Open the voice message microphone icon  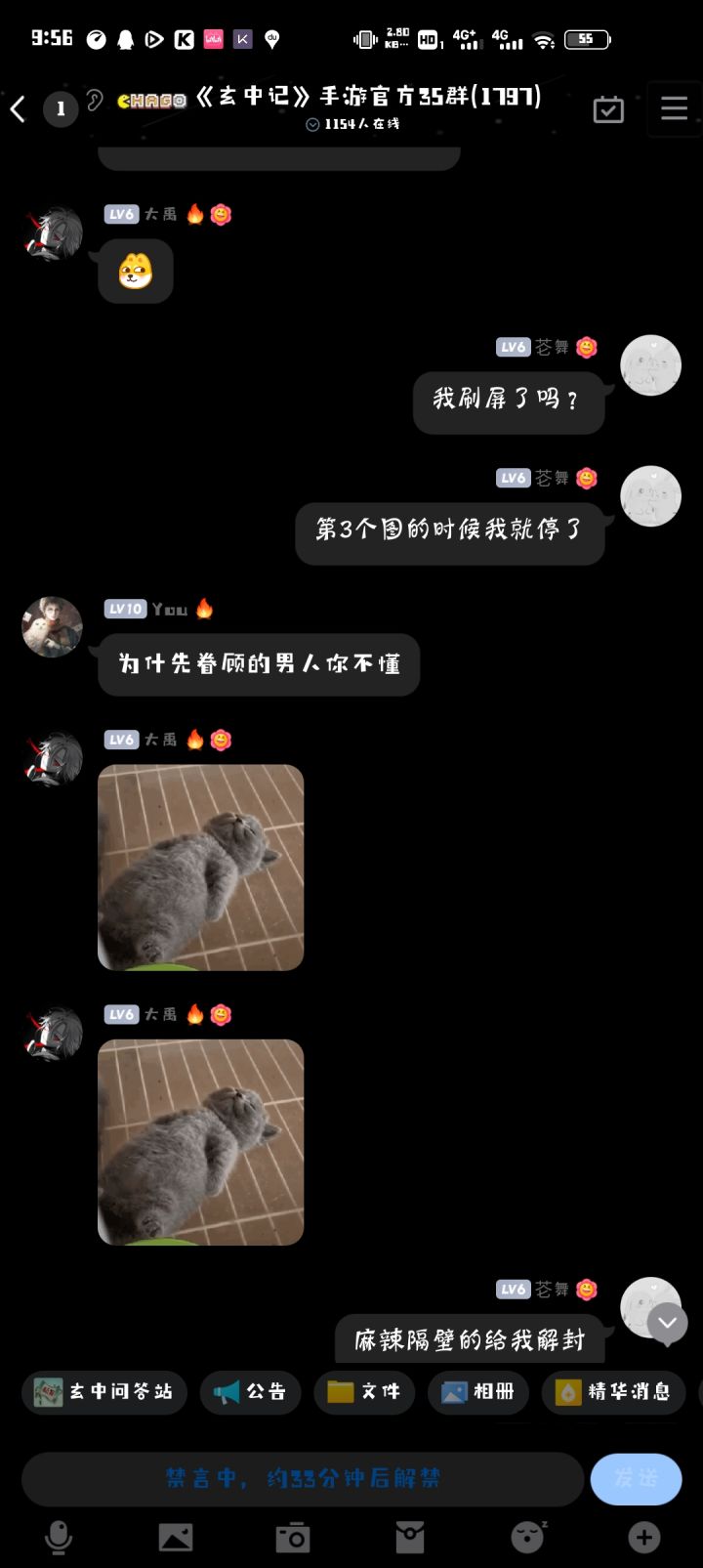[59, 1536]
